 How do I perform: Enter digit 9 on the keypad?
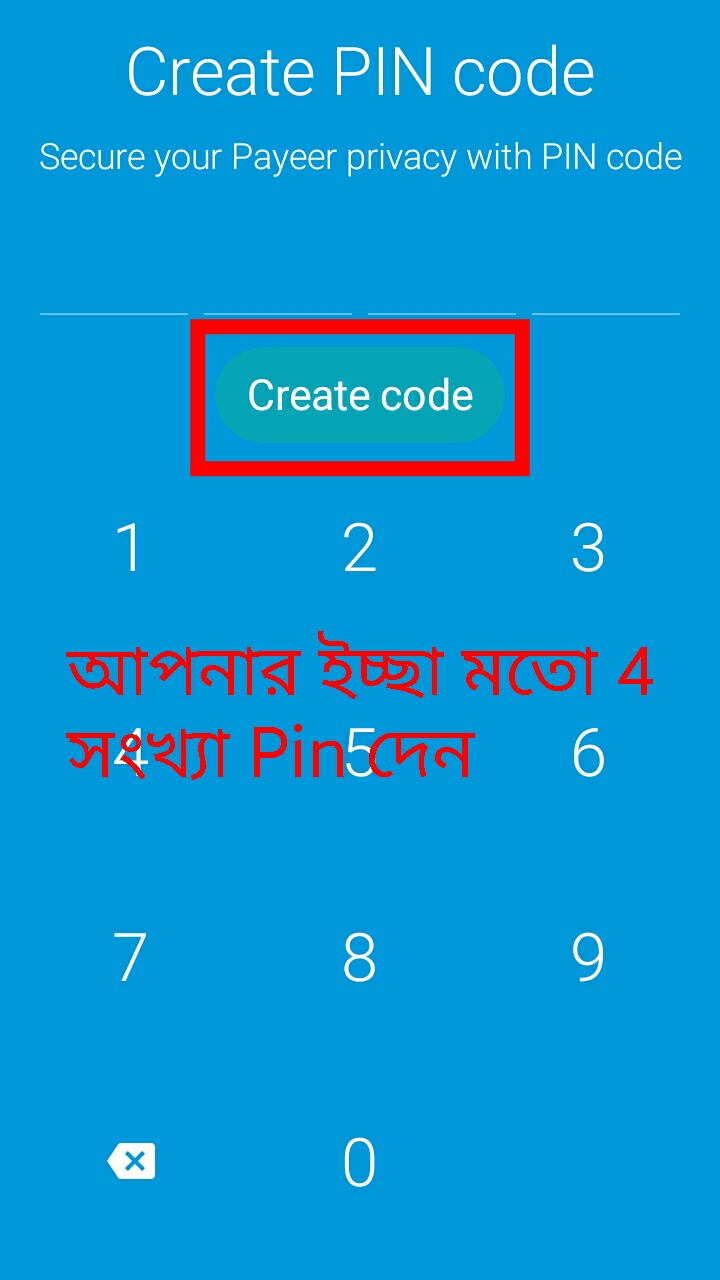(588, 957)
